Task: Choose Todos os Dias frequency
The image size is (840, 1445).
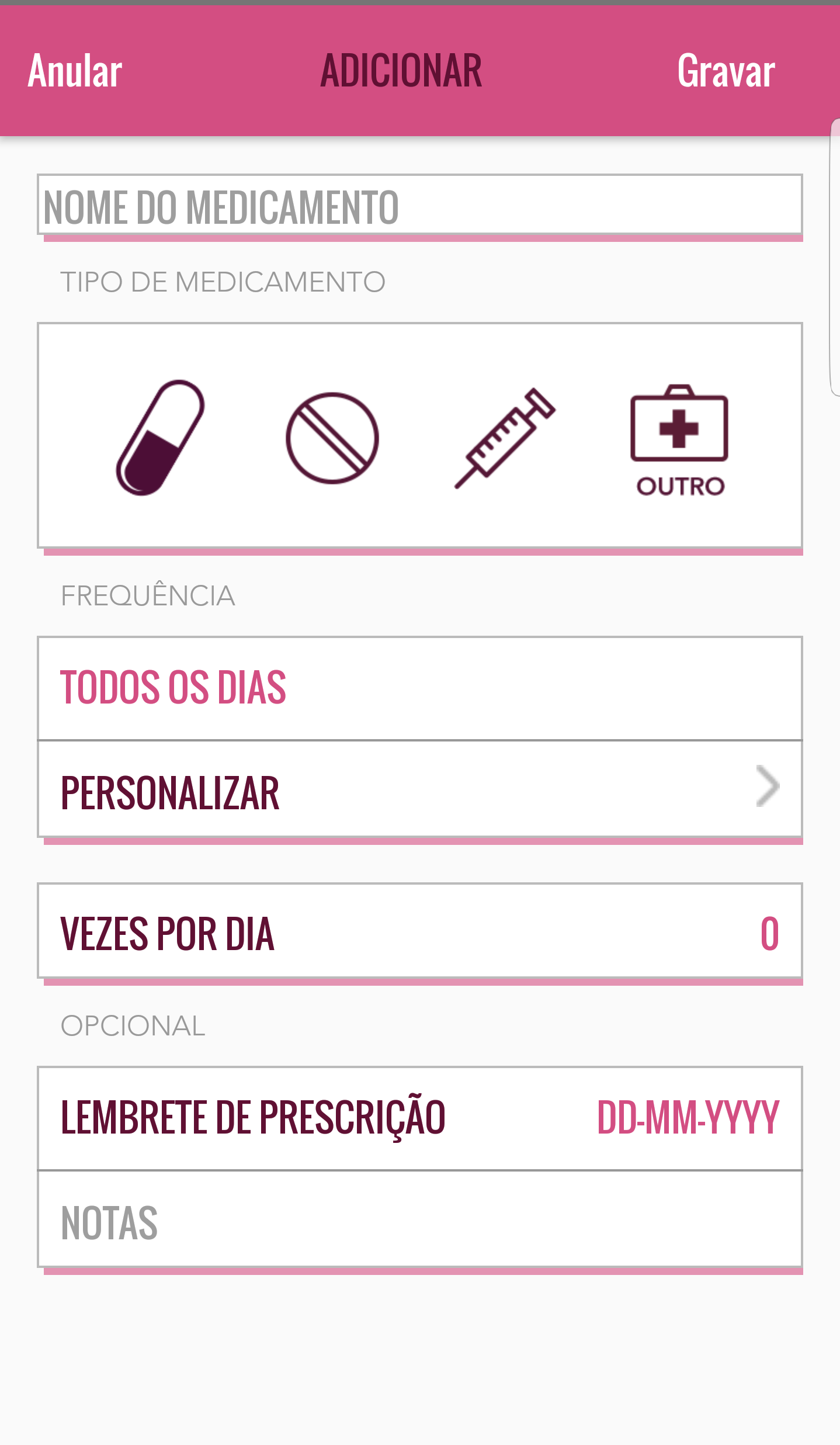Action: [x=420, y=688]
